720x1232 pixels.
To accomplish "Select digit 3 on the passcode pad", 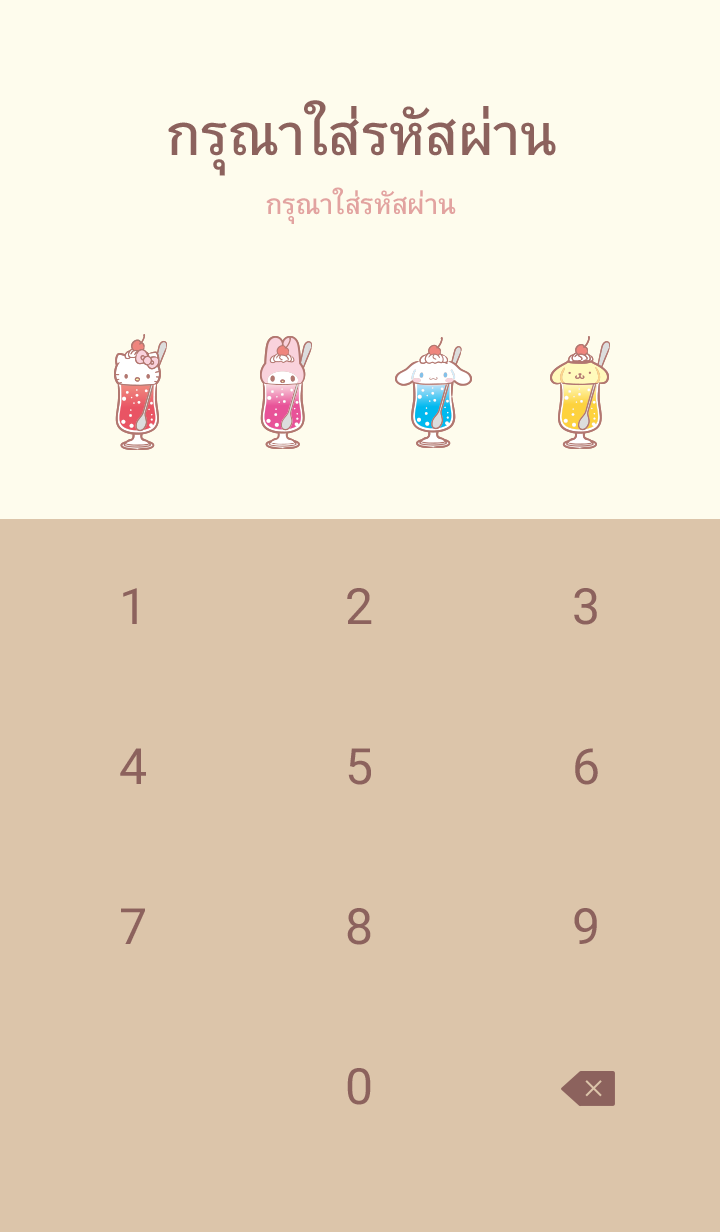I will point(585,607).
